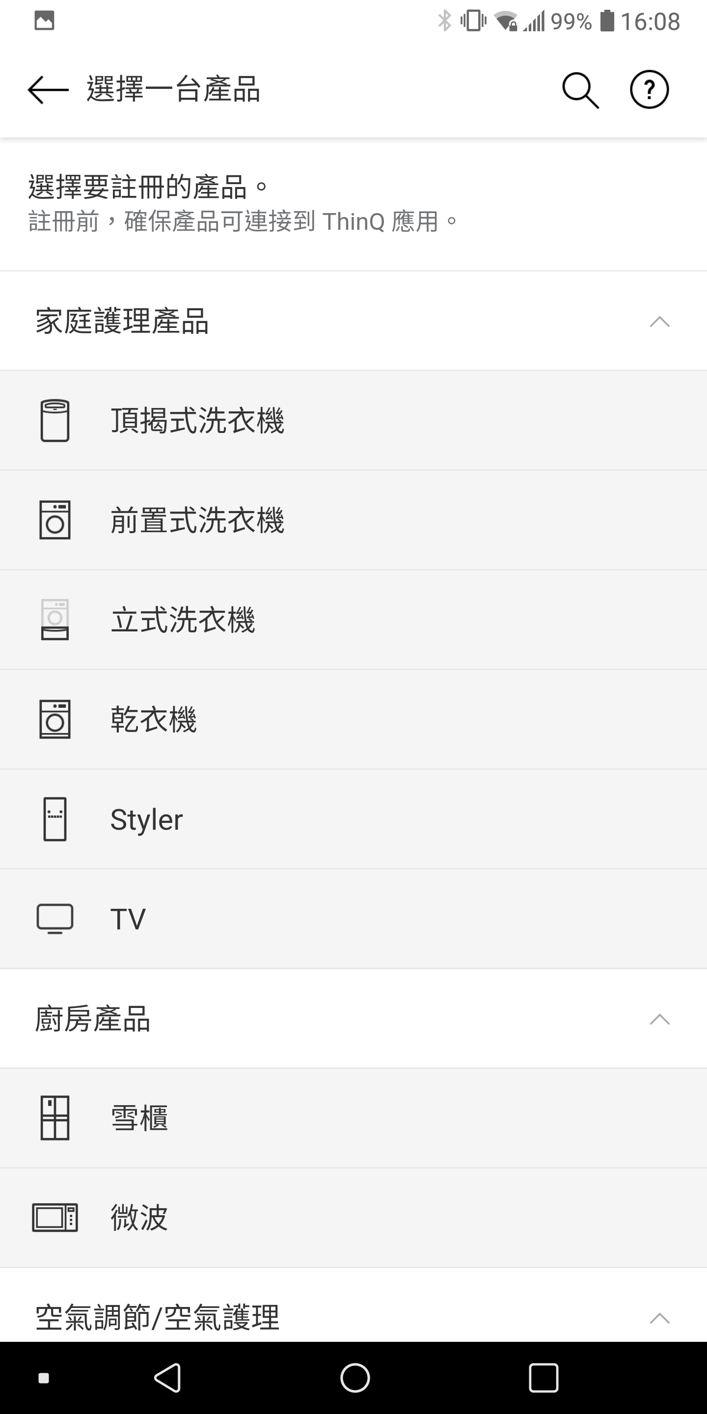Select 雪櫃 under kitchen products
Viewport: 707px width, 1414px height.
pos(353,1118)
